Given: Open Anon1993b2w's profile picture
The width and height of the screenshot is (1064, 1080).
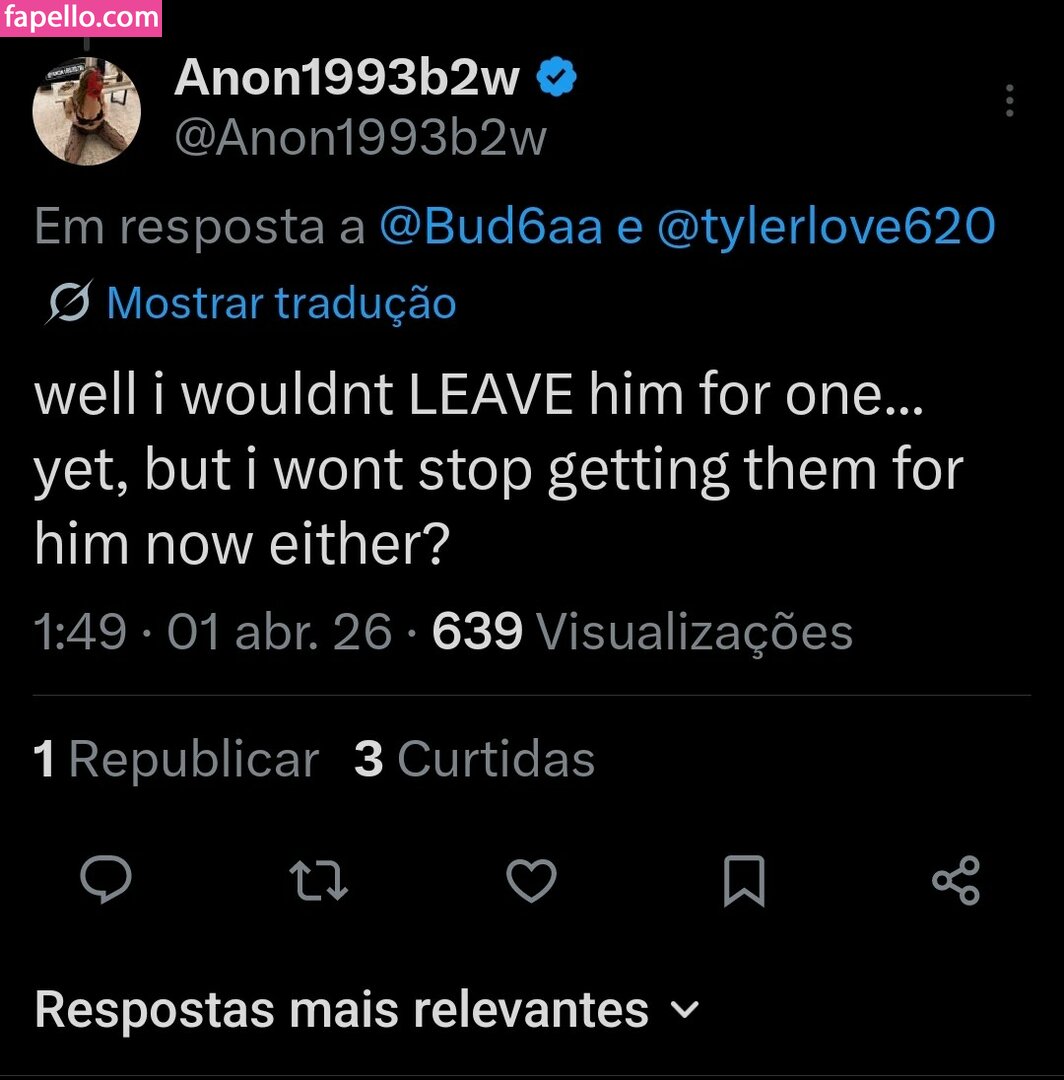Looking at the screenshot, I should [87, 112].
